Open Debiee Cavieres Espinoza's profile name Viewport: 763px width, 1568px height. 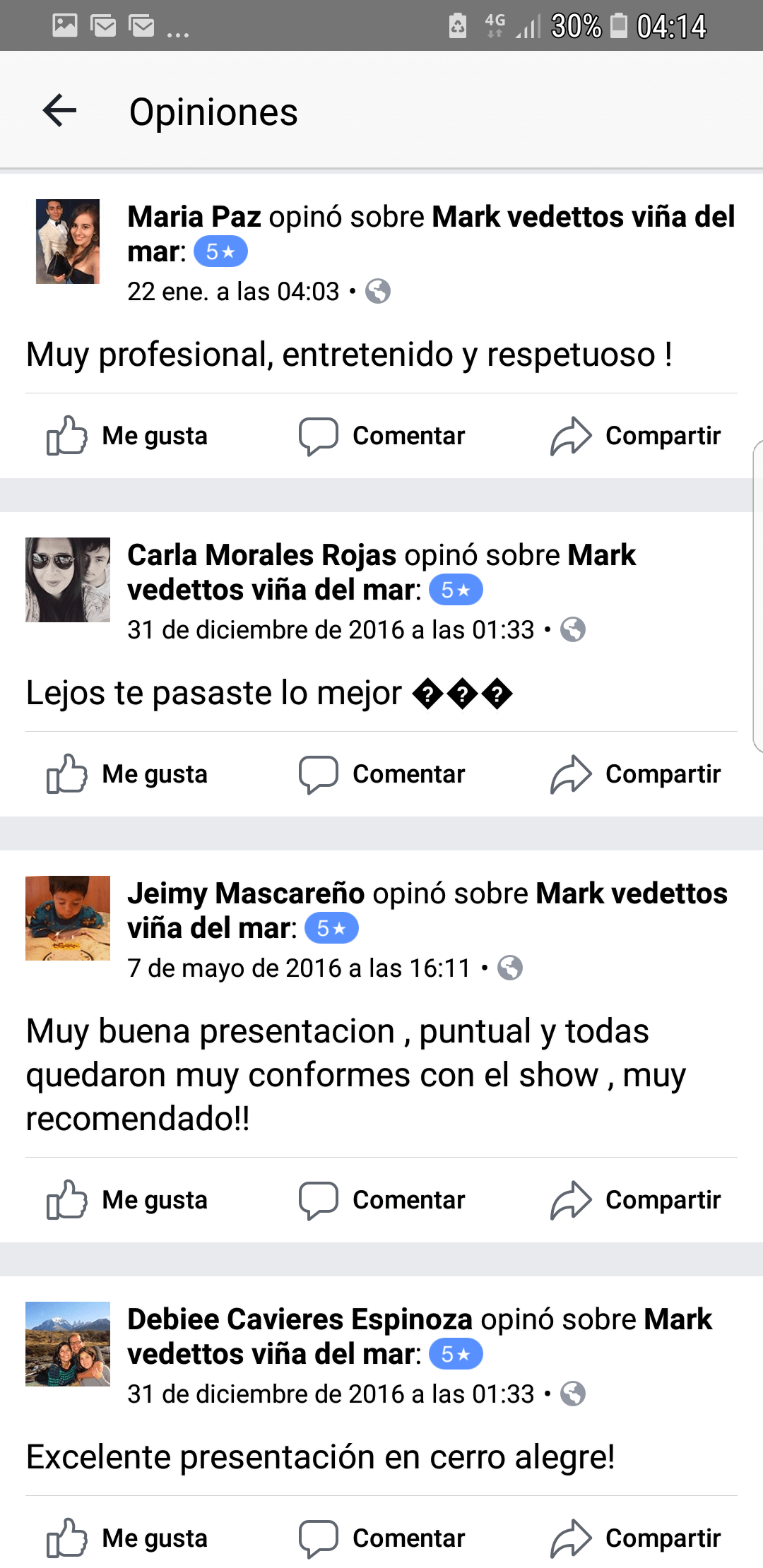click(300, 1319)
